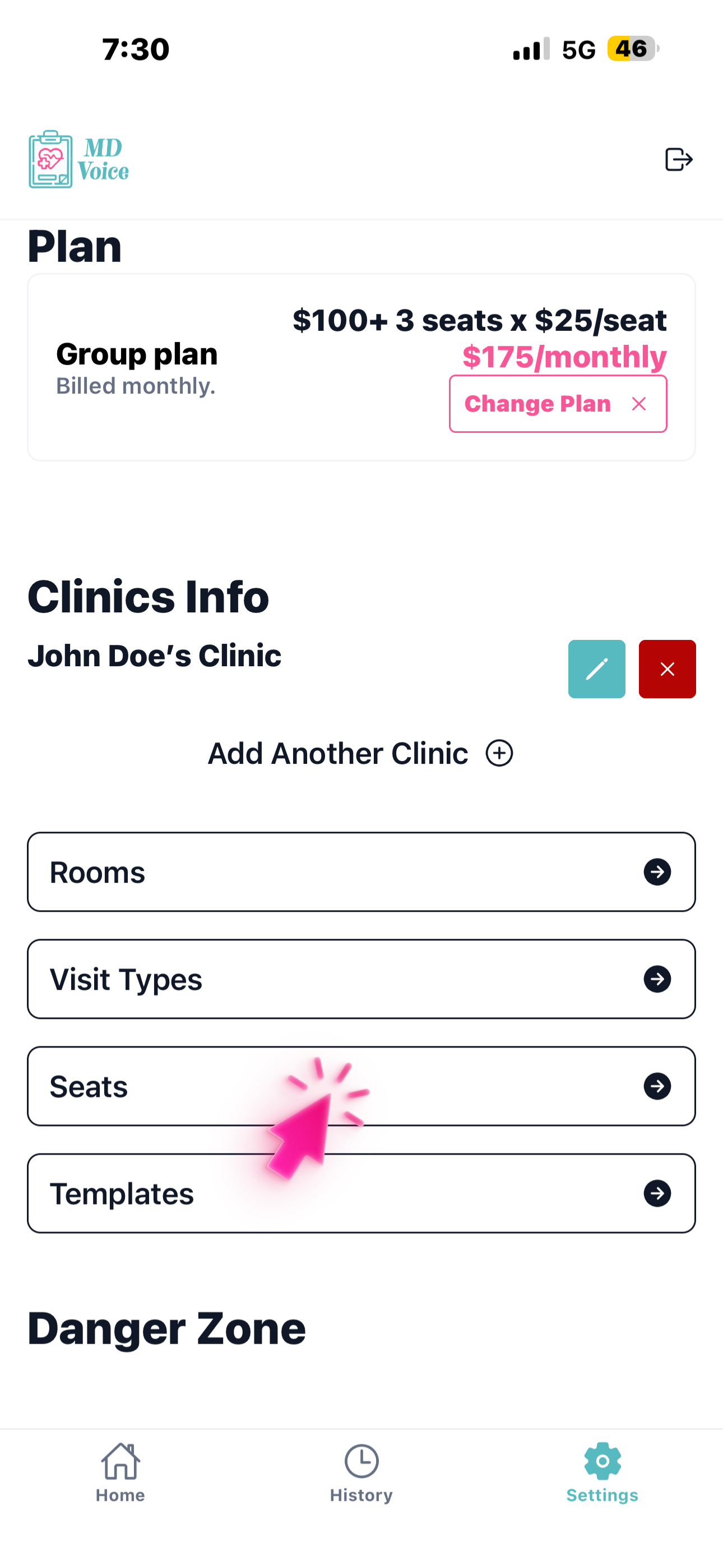Tap the Change Plan button

558,404
